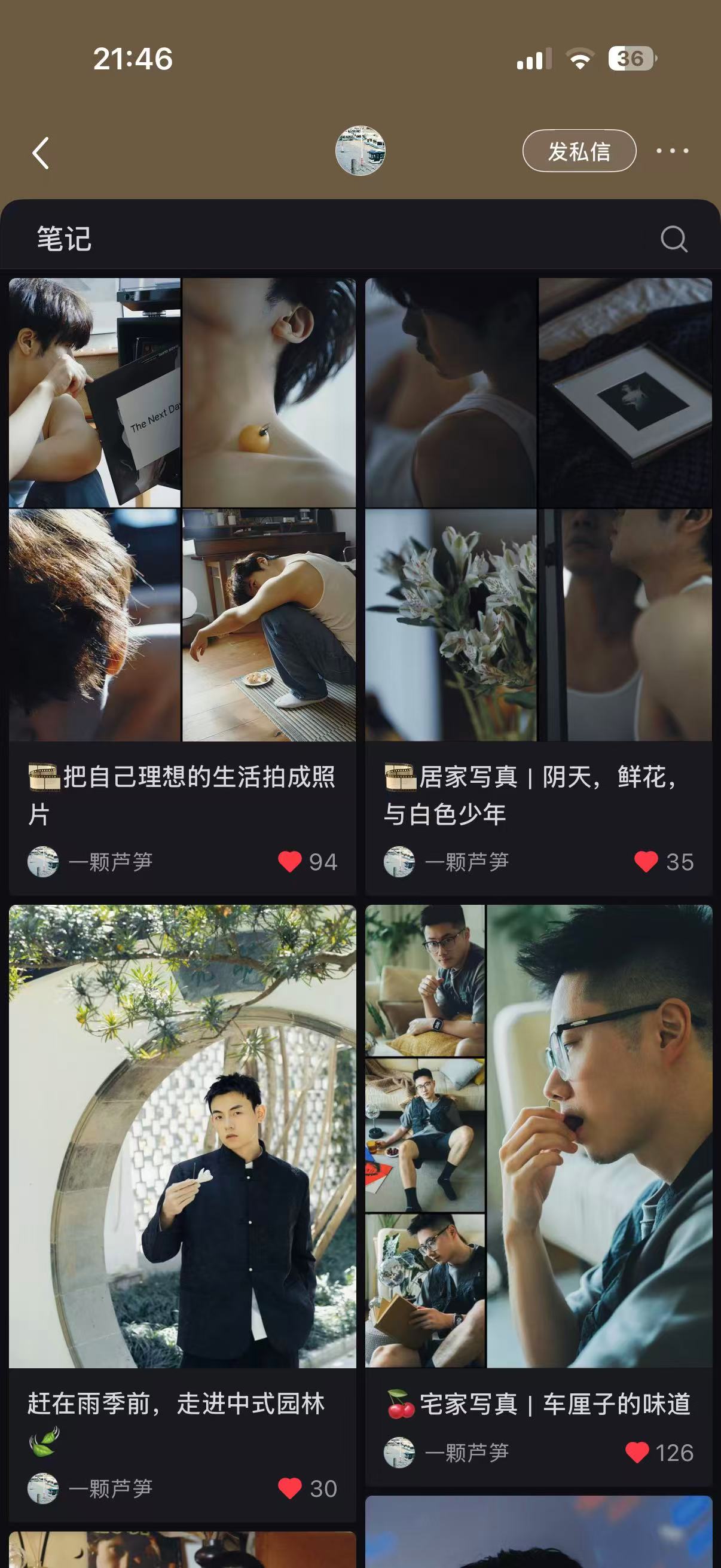The height and width of the screenshot is (1568, 721).
Task: Tap the profile avatar in the header
Action: point(360,151)
